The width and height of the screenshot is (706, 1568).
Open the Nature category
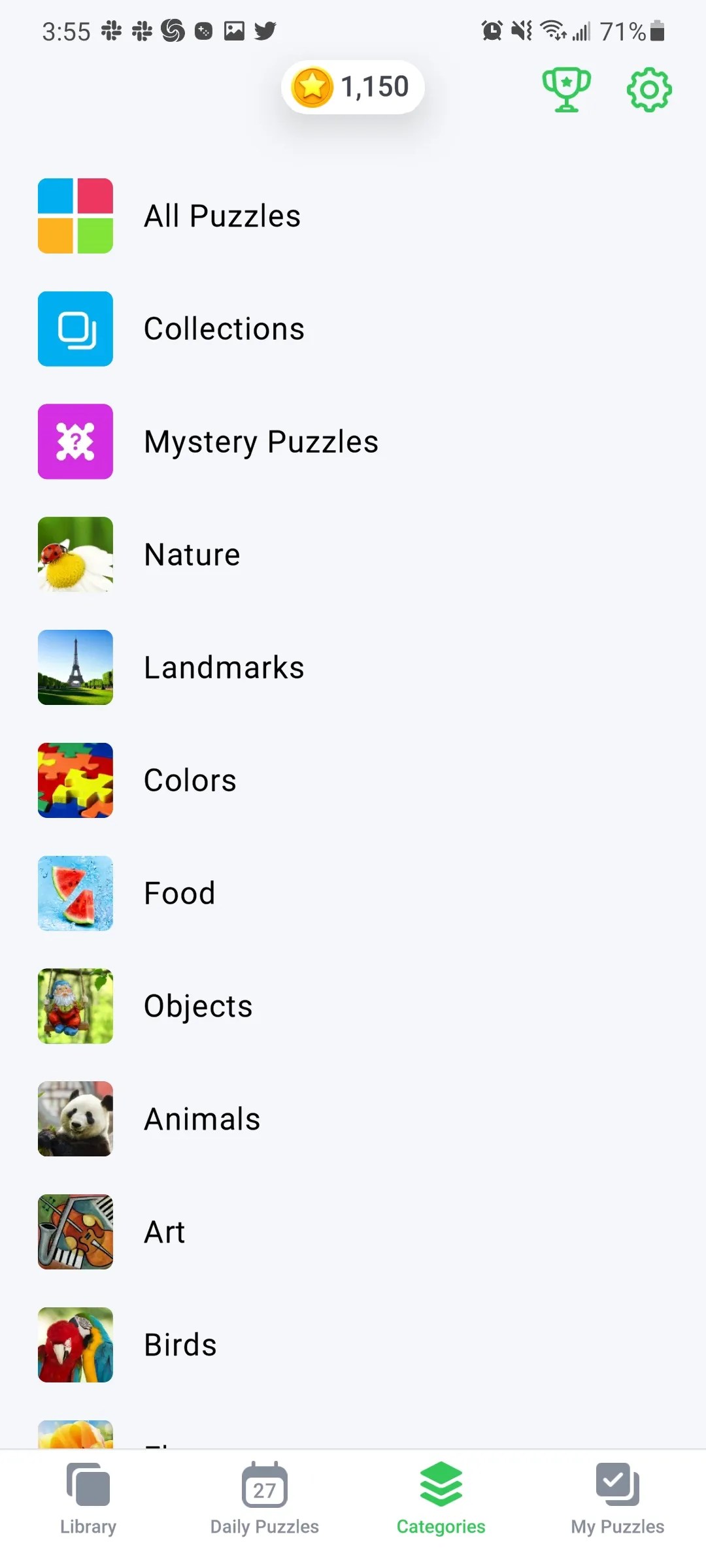(192, 554)
